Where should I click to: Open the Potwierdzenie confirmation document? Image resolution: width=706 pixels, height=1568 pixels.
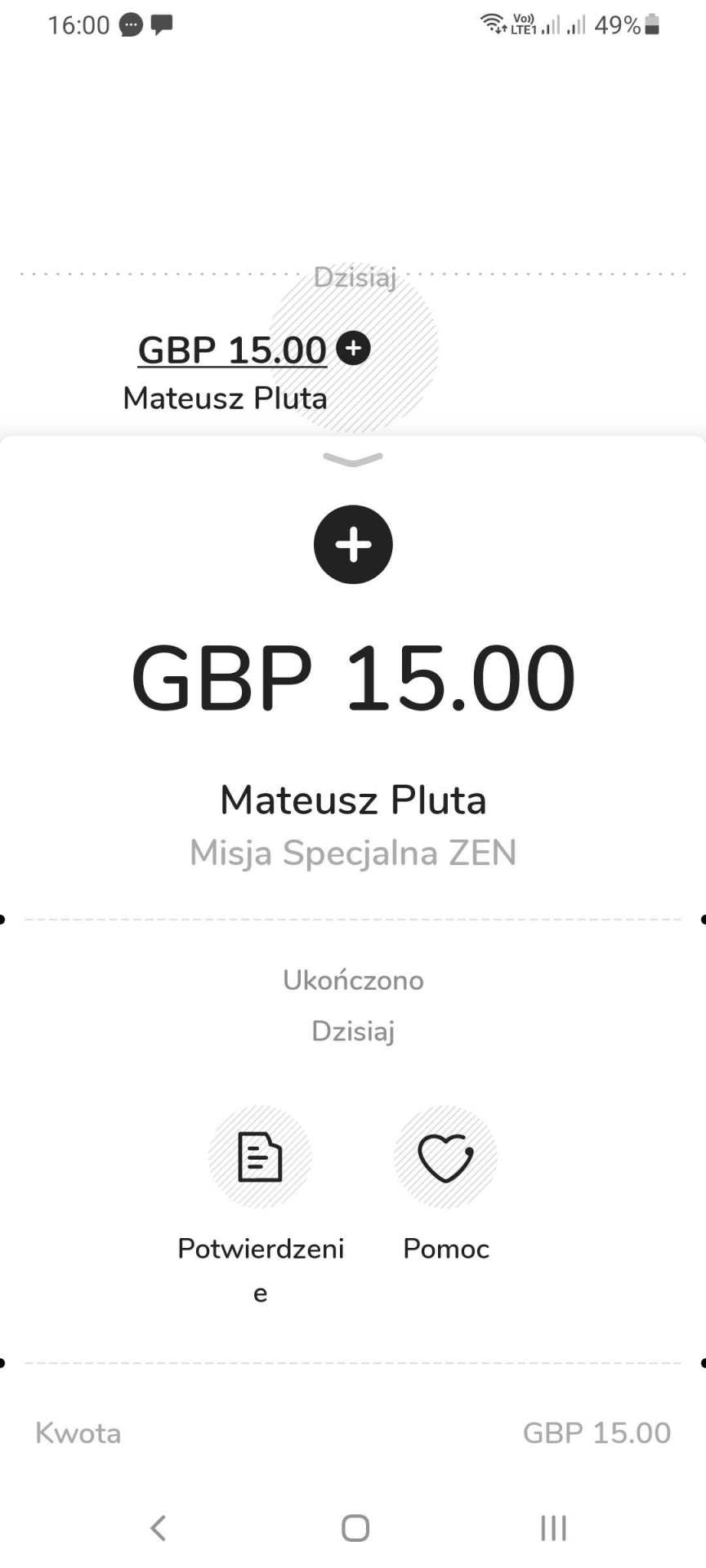point(260,1156)
